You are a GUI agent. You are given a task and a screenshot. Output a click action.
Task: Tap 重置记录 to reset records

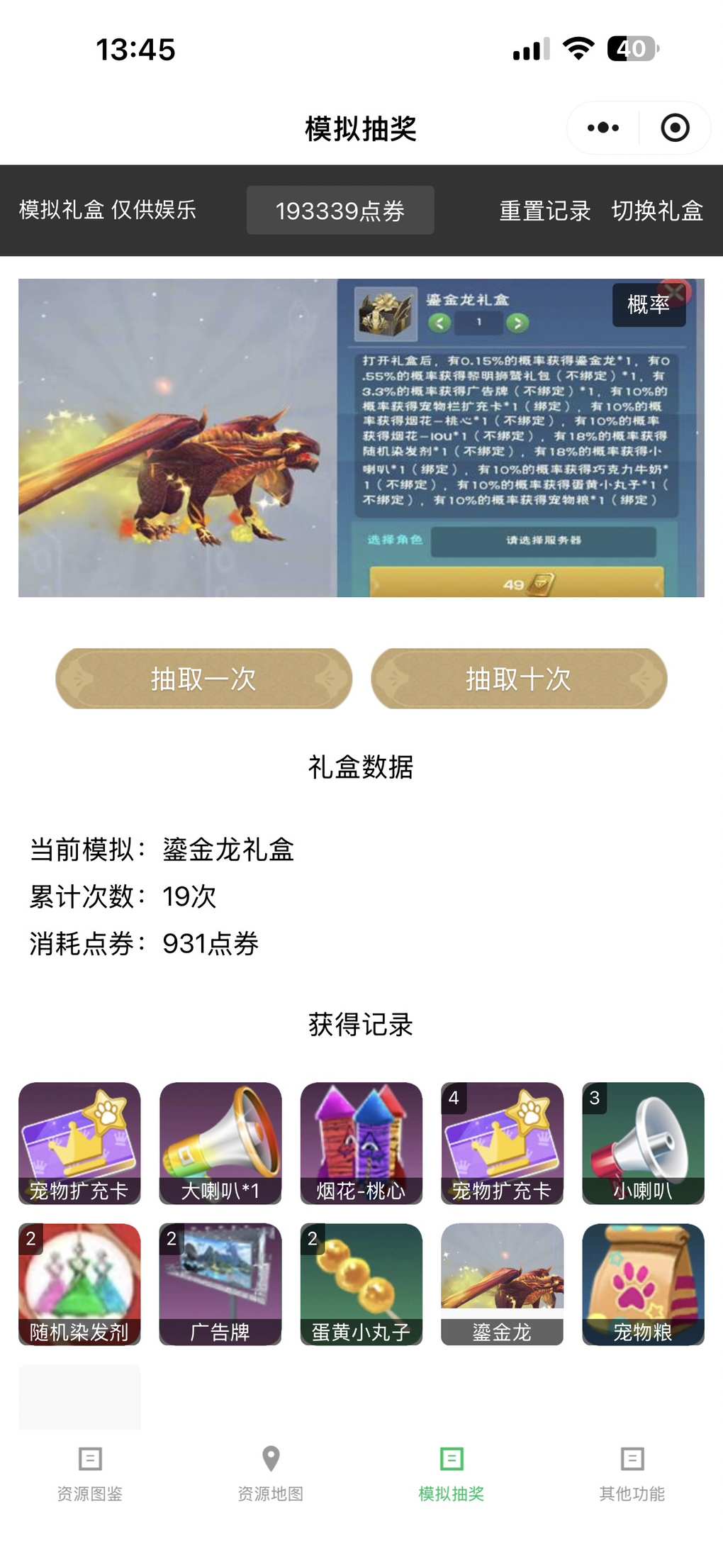(544, 211)
